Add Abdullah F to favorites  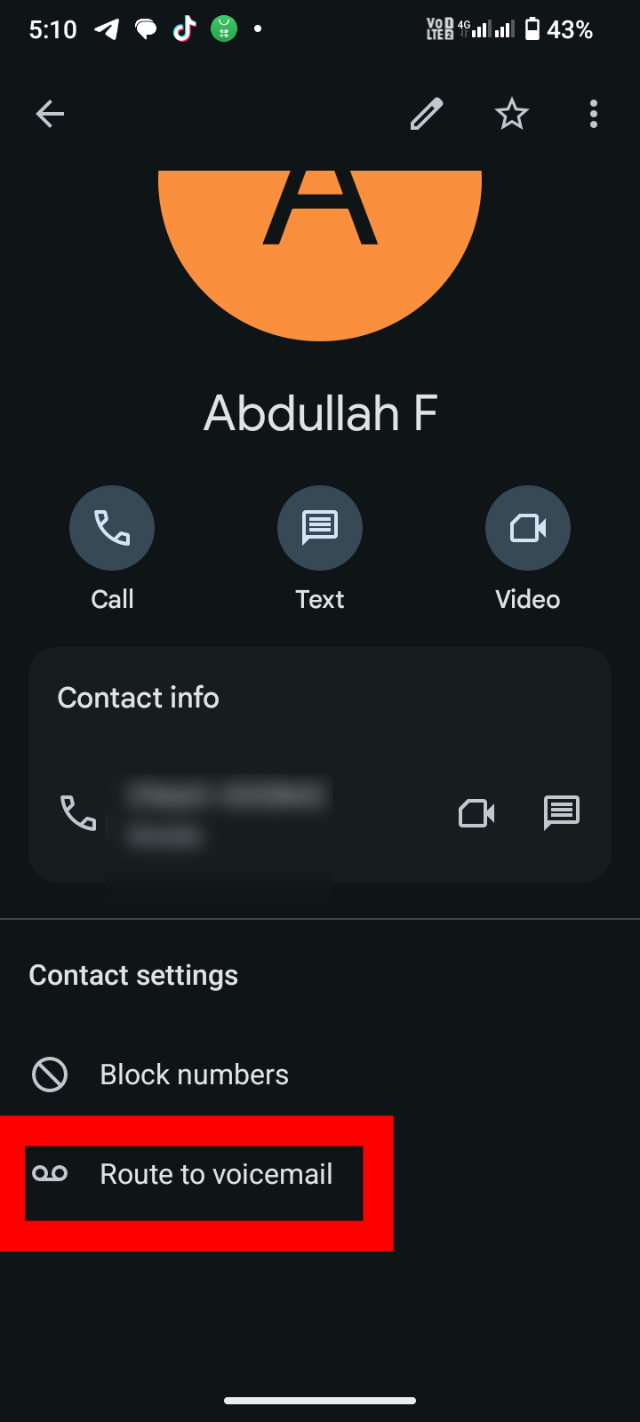512,115
